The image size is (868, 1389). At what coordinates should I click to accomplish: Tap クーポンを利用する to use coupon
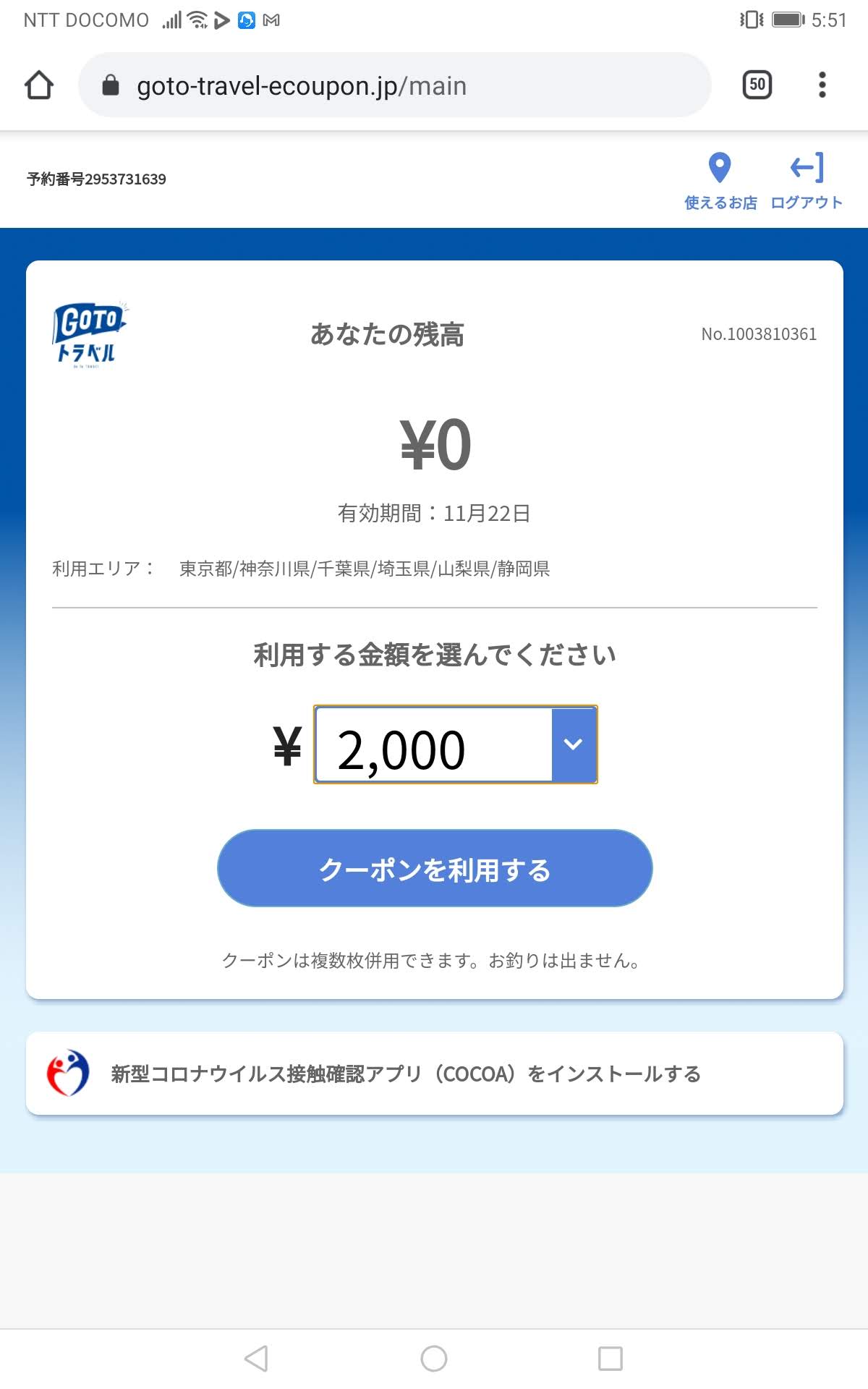pos(435,868)
